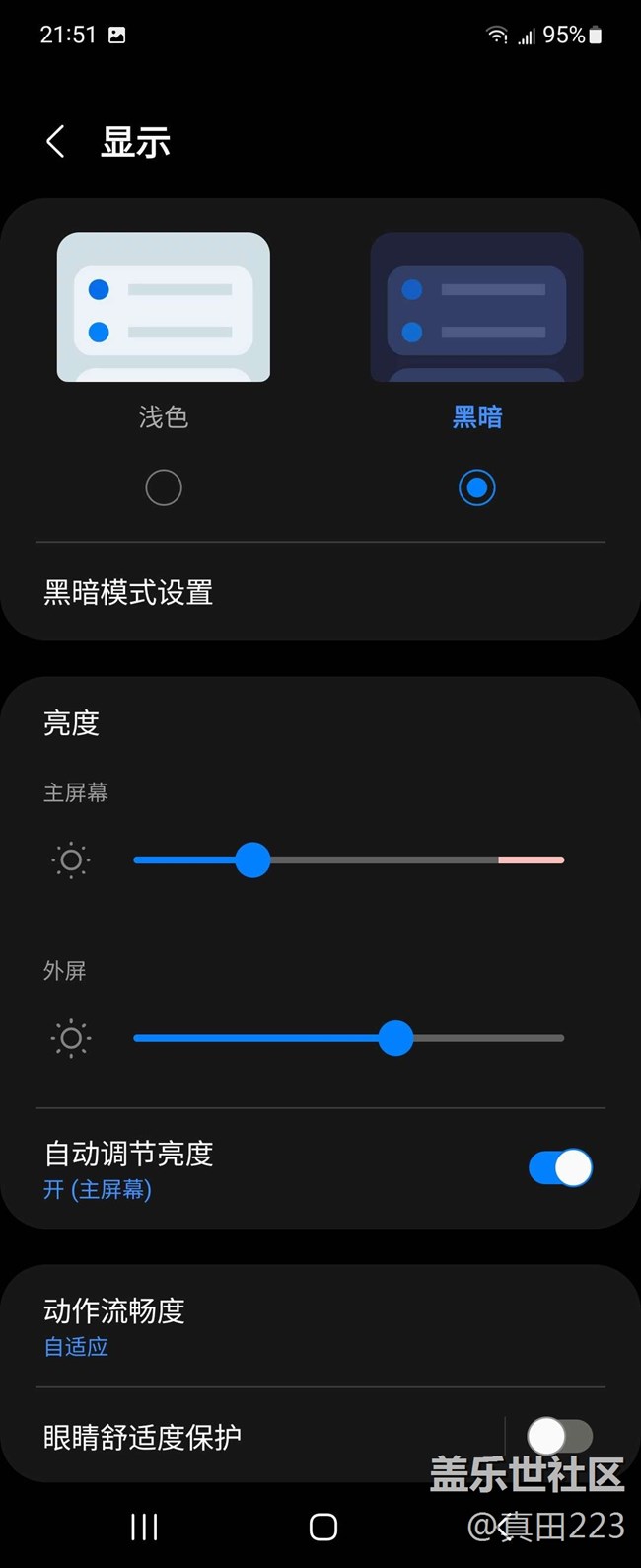Tap the 黑暗 theme preview image
The width and height of the screenshot is (641, 1568).
tap(477, 307)
